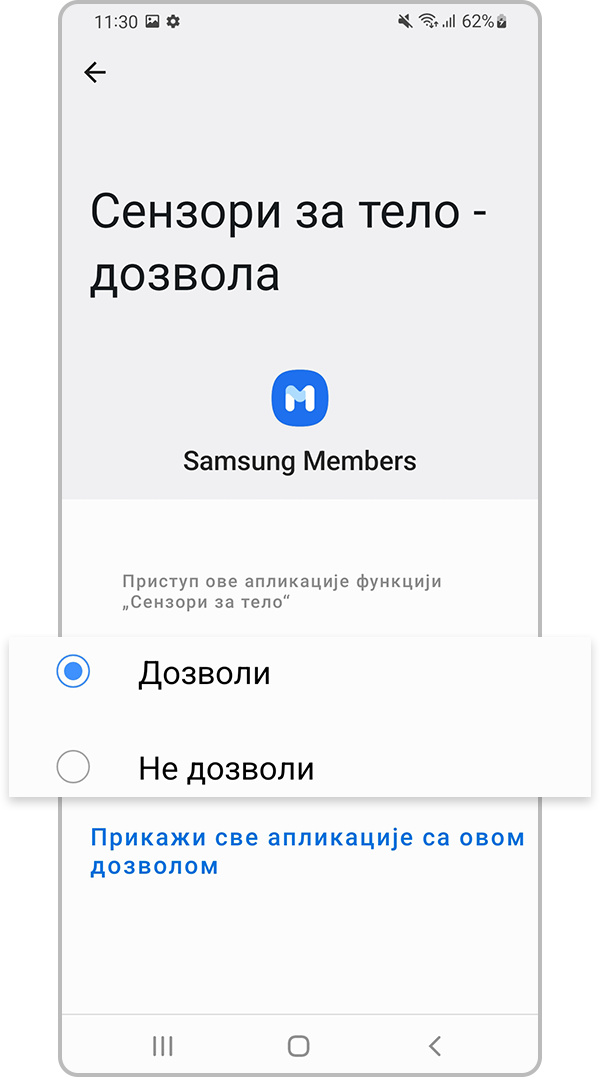600x1077 pixels.
Task: Choose Не дозволи for body sensors
Action: [74, 768]
